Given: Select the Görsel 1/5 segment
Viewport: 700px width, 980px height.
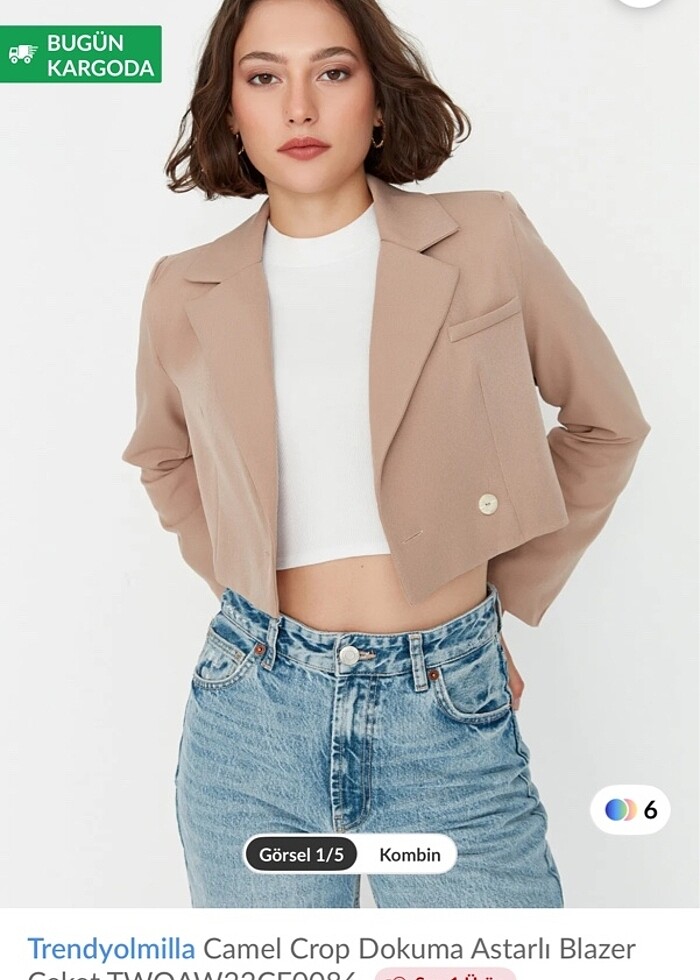Looking at the screenshot, I should [301, 855].
